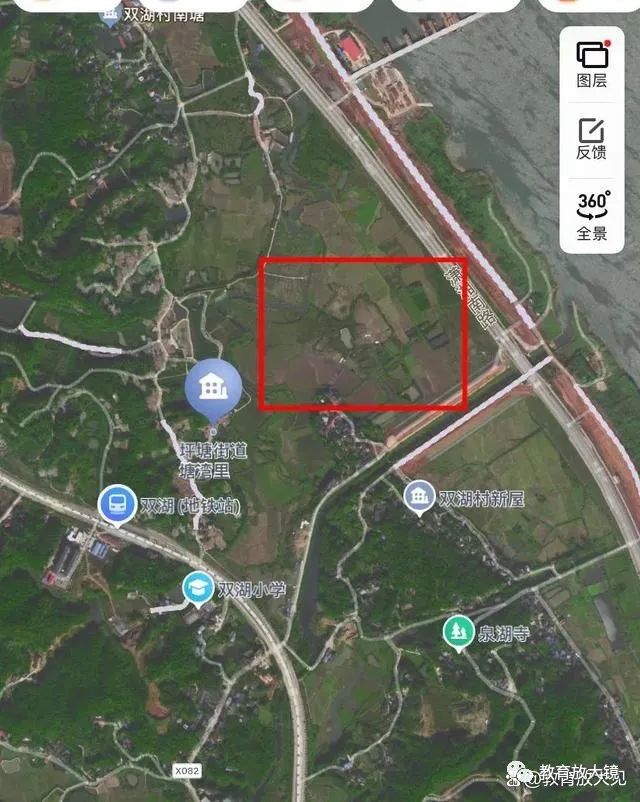
Task: Tap the 反馈 feedback button
Action: click(592, 138)
